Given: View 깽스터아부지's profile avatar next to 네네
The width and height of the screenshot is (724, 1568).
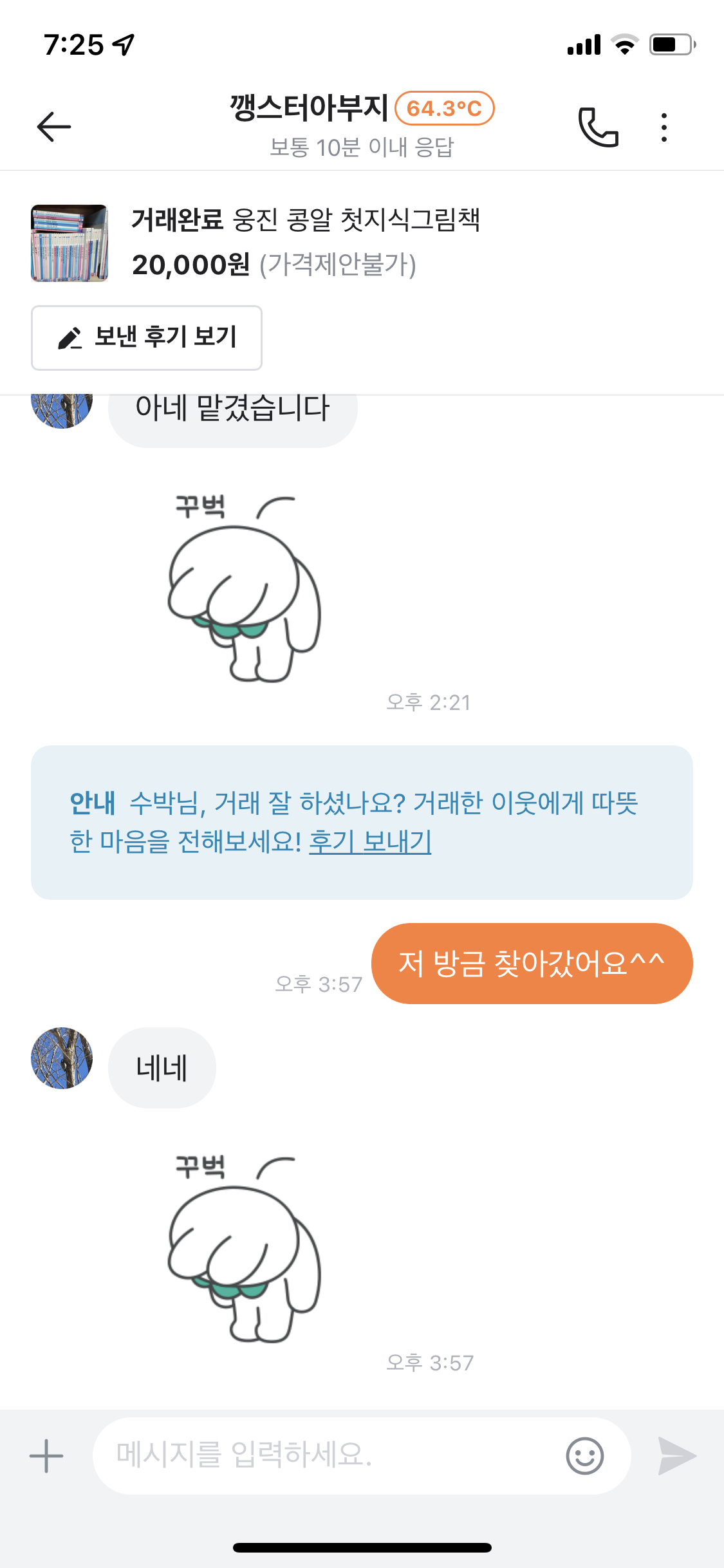Looking at the screenshot, I should 62,1058.
